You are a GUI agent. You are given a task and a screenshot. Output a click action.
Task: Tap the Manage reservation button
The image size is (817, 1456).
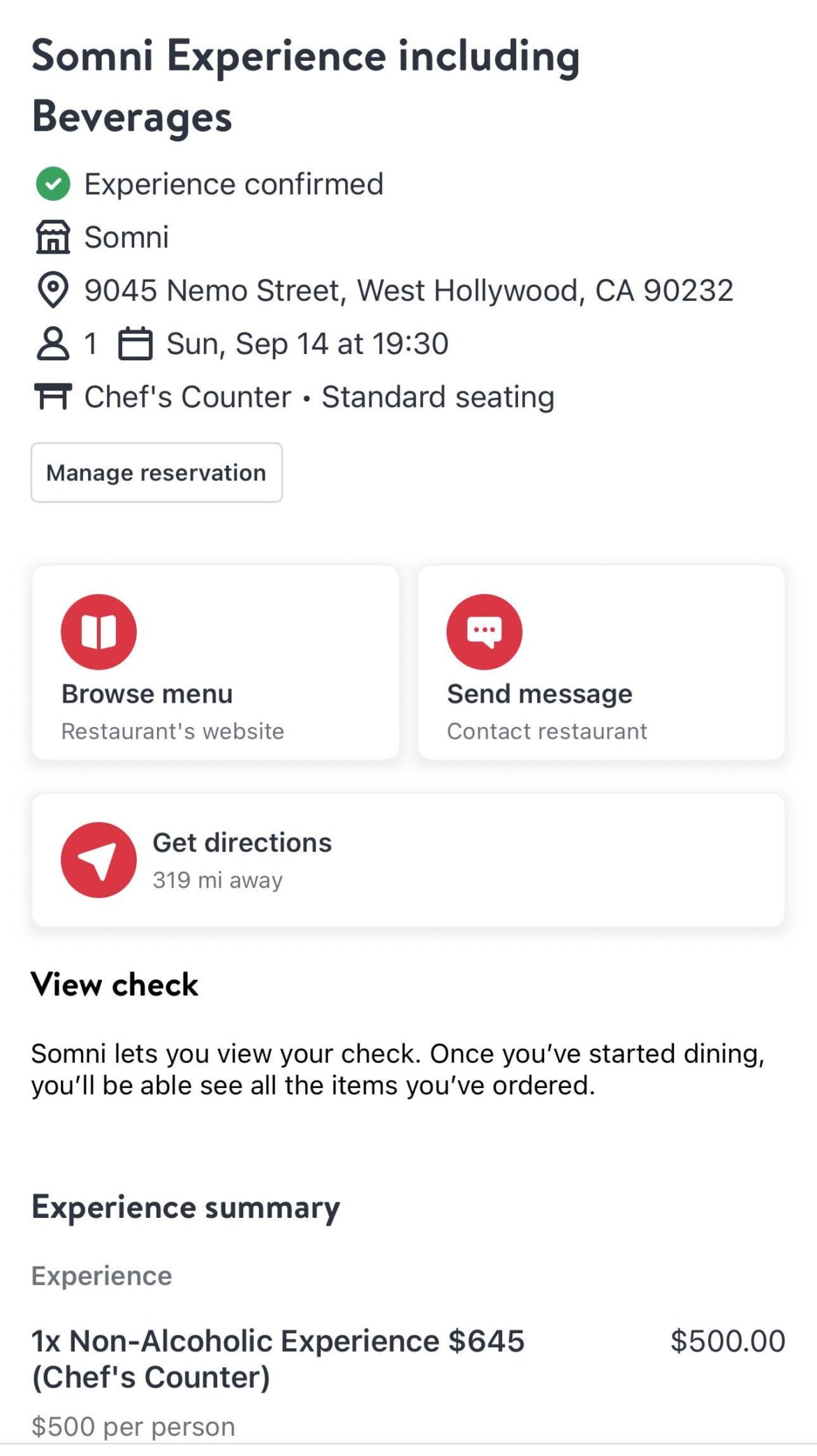156,473
